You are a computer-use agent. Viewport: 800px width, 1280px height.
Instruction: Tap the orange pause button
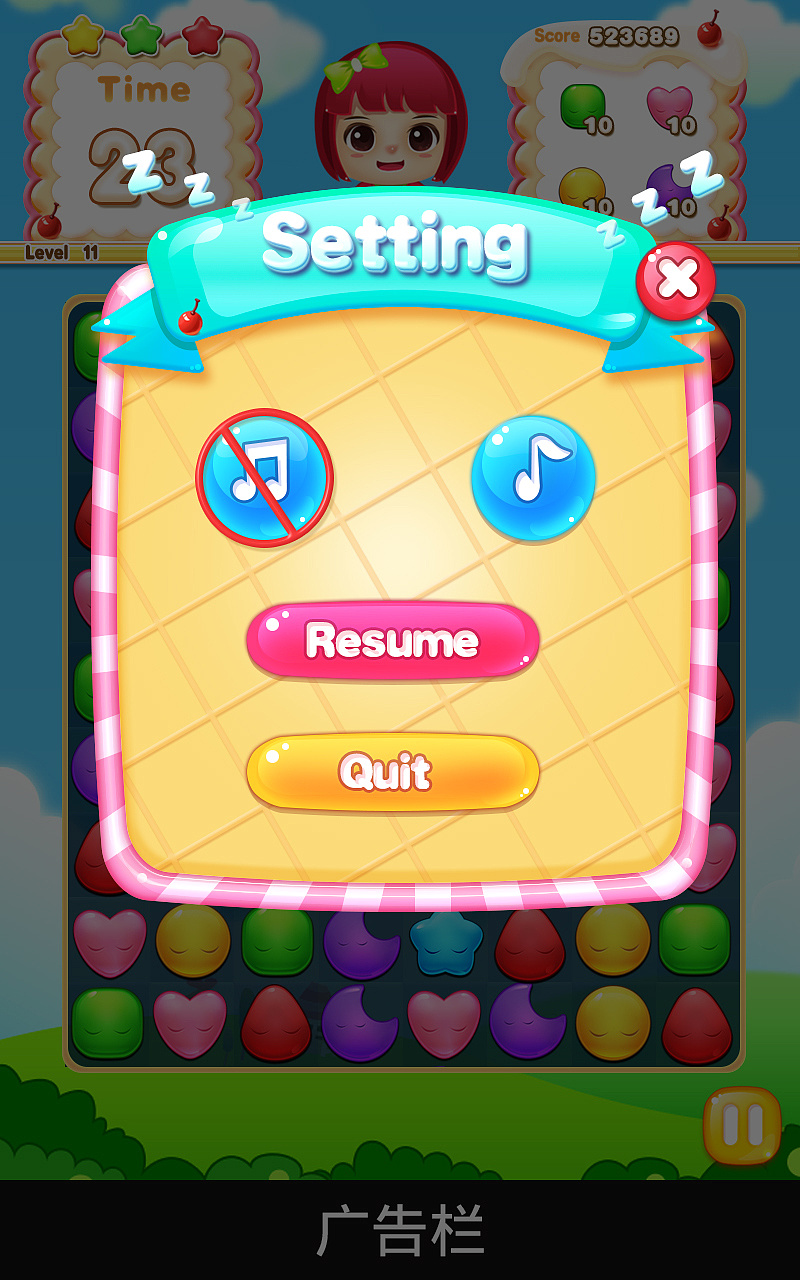pos(742,1126)
